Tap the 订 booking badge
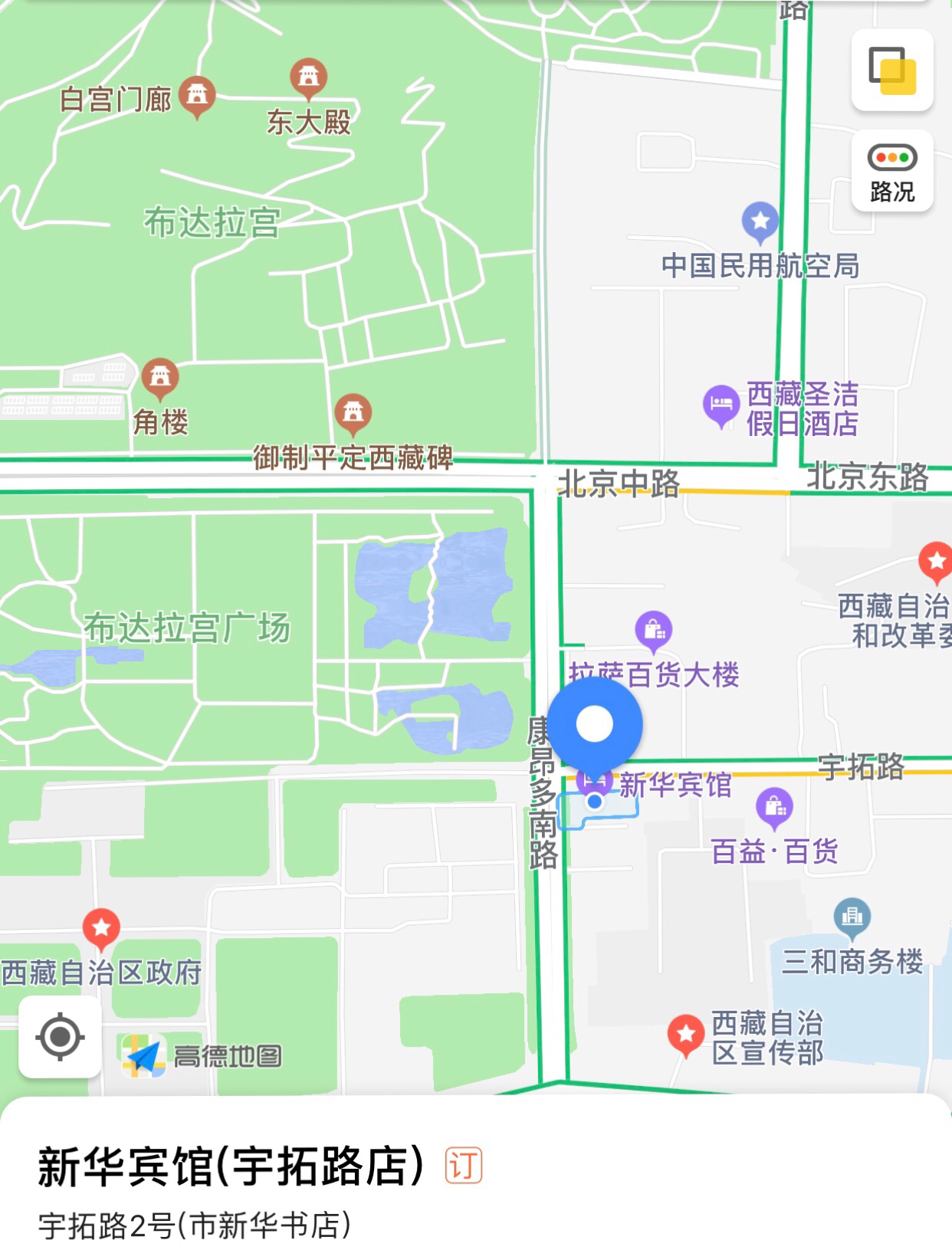 pos(464,1166)
